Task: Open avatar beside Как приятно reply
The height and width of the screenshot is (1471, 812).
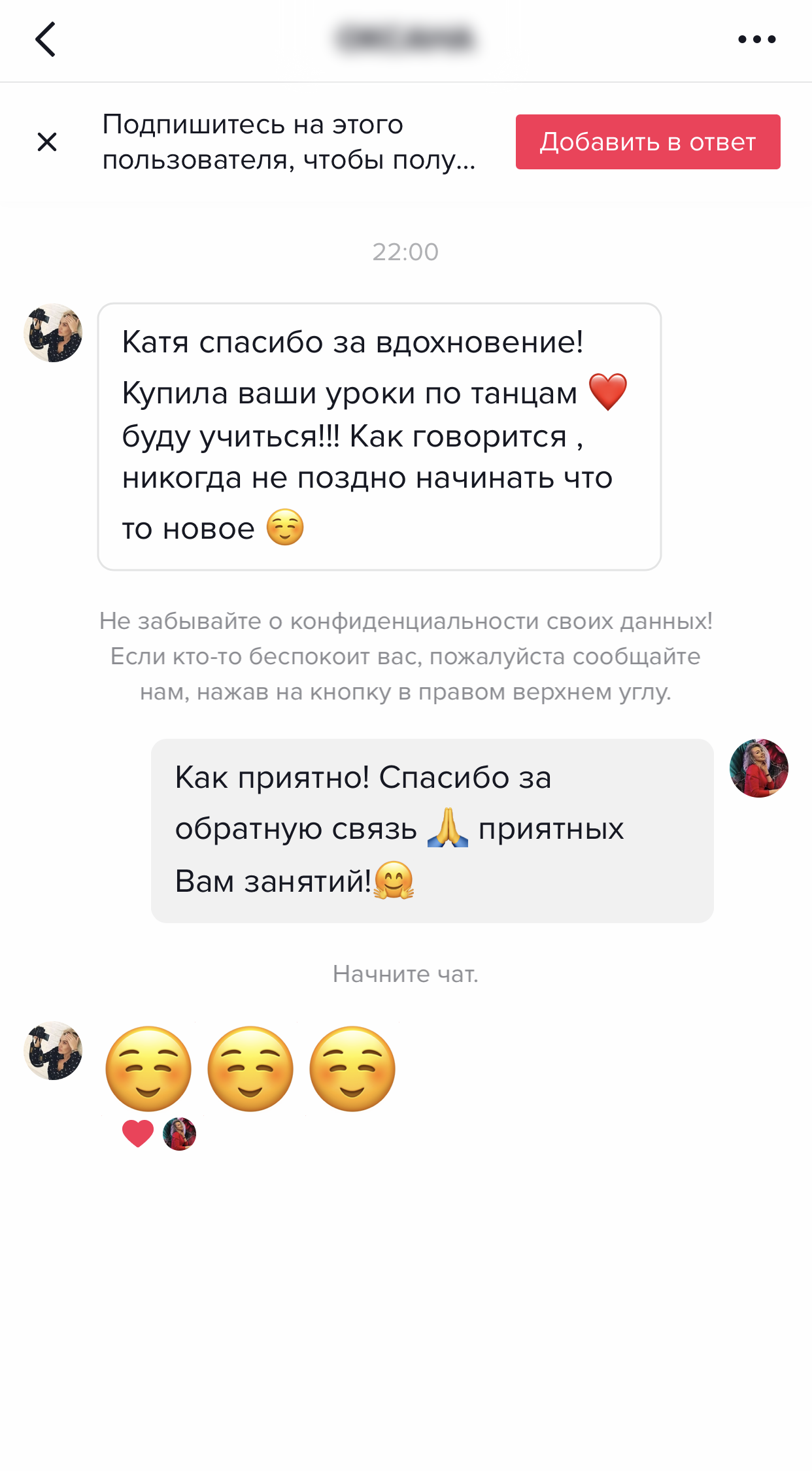Action: (758, 768)
